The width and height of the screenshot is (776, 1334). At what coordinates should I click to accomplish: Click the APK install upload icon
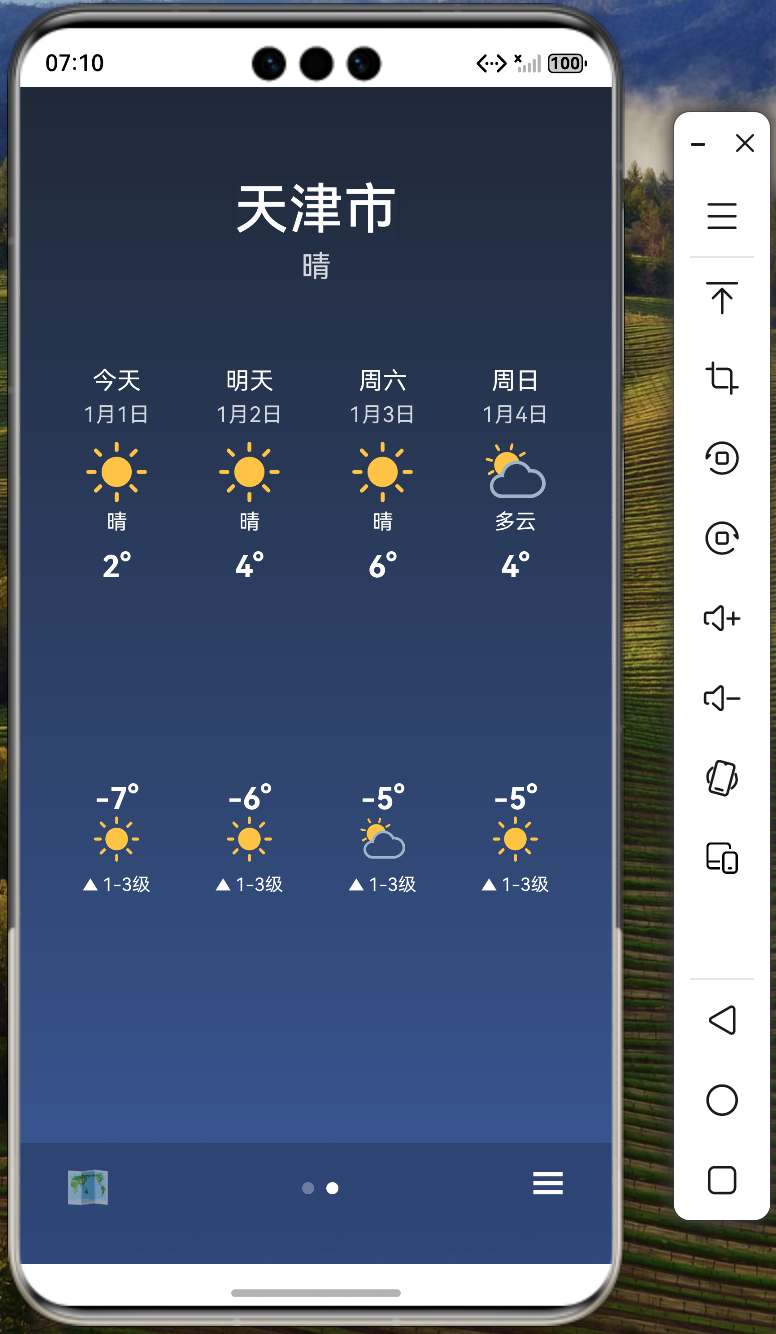[x=722, y=298]
